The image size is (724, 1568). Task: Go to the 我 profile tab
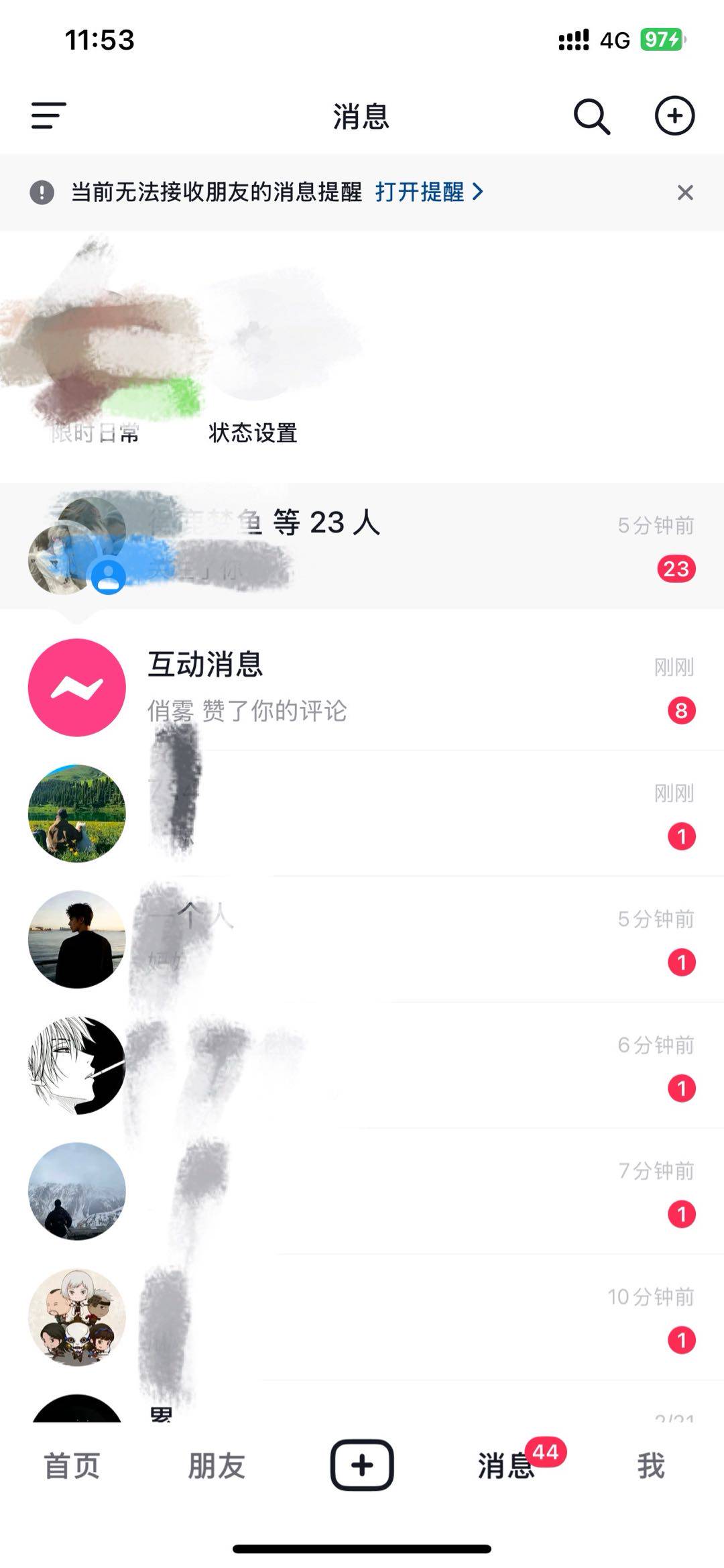(650, 1465)
